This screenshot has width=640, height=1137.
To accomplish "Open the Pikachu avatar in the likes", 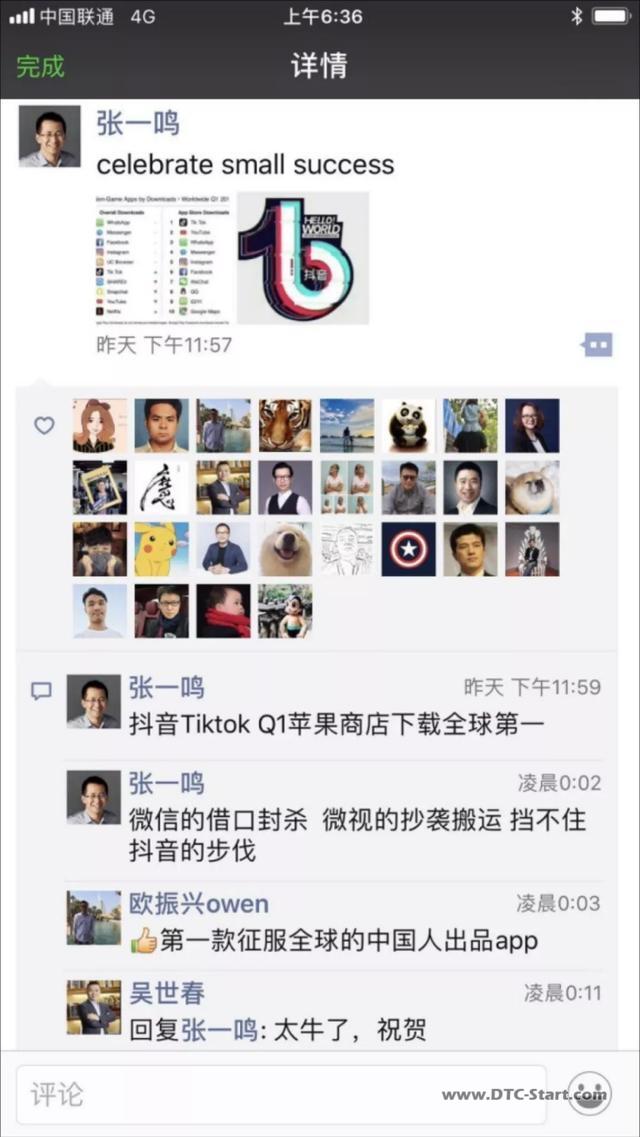I will [x=162, y=548].
